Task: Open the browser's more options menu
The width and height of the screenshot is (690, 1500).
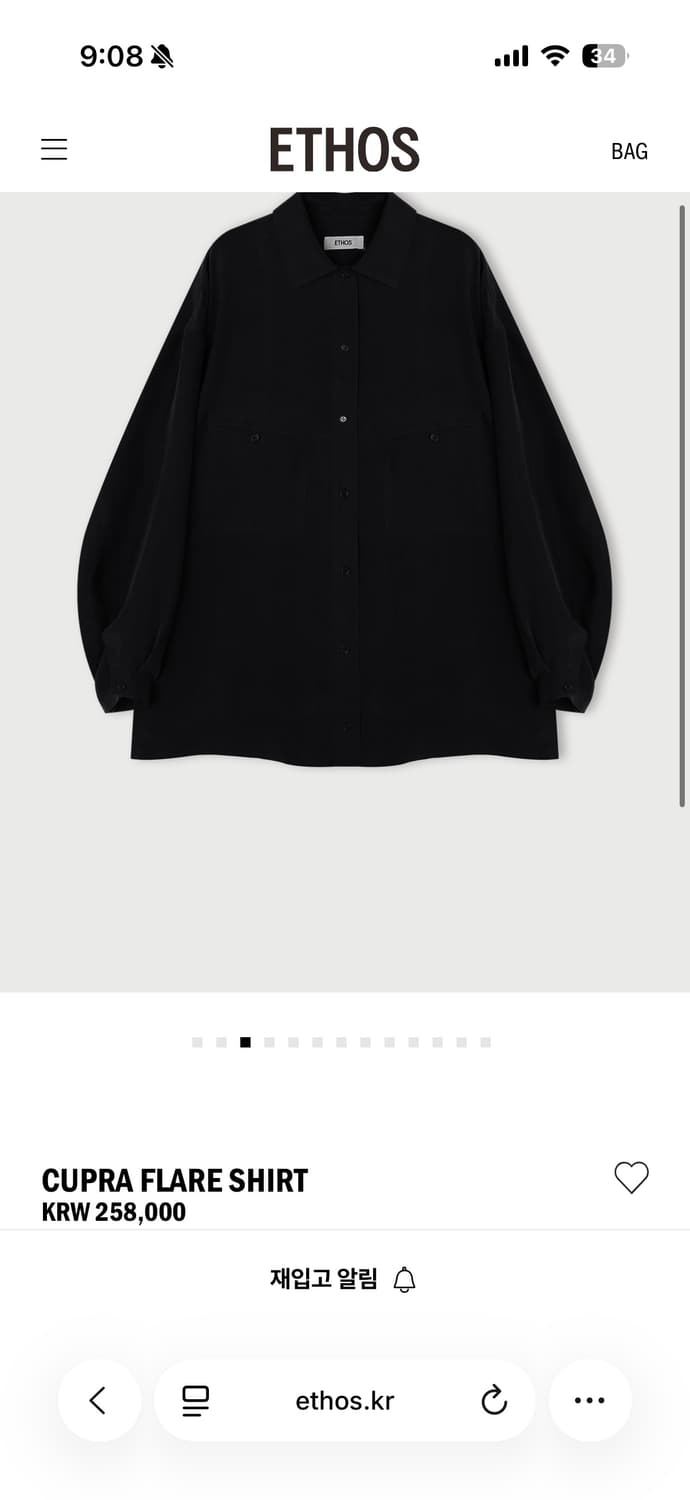Action: coord(589,1400)
